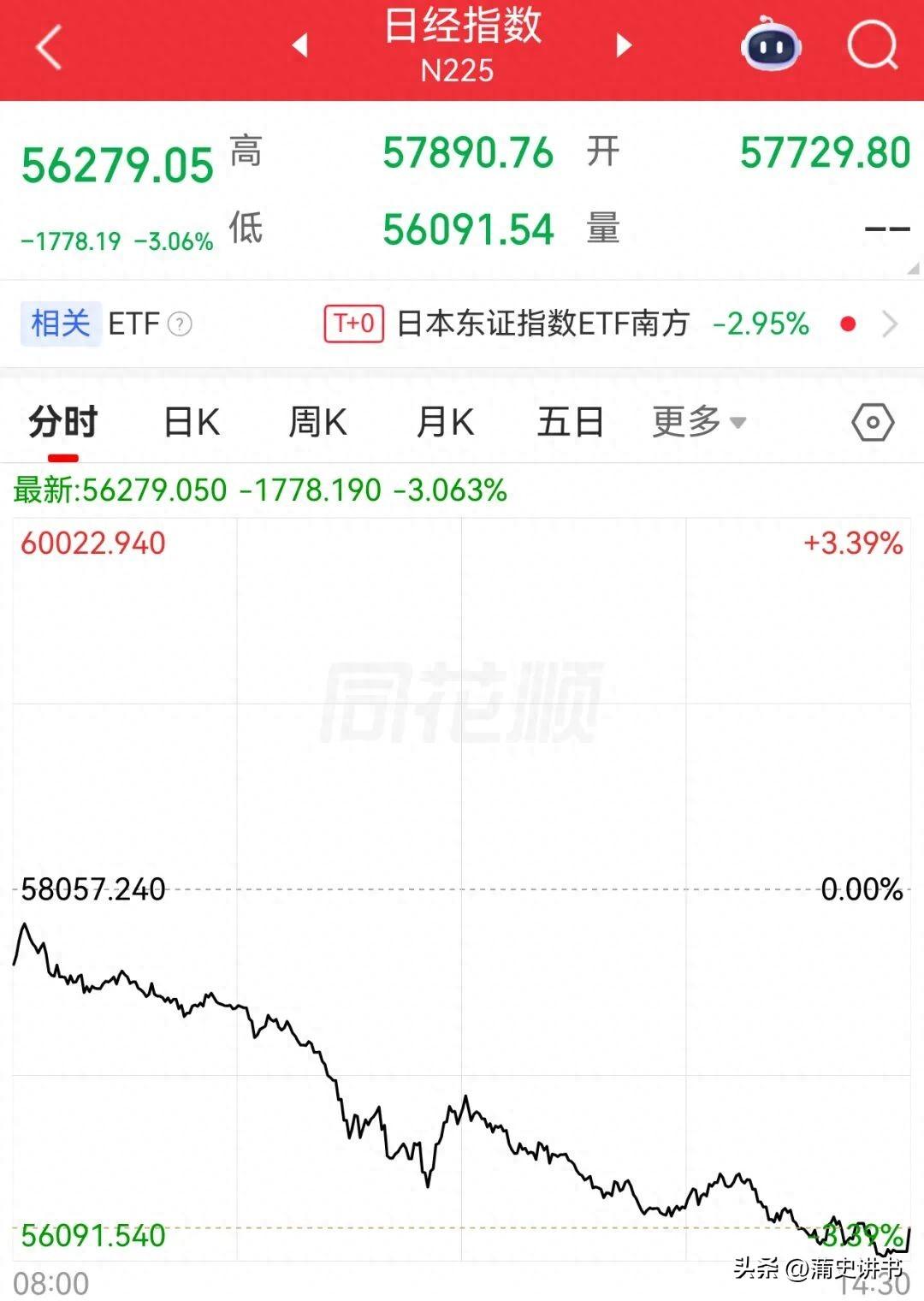Click the ETF help question-mark icon
The height and width of the screenshot is (1301, 924).
178,324
